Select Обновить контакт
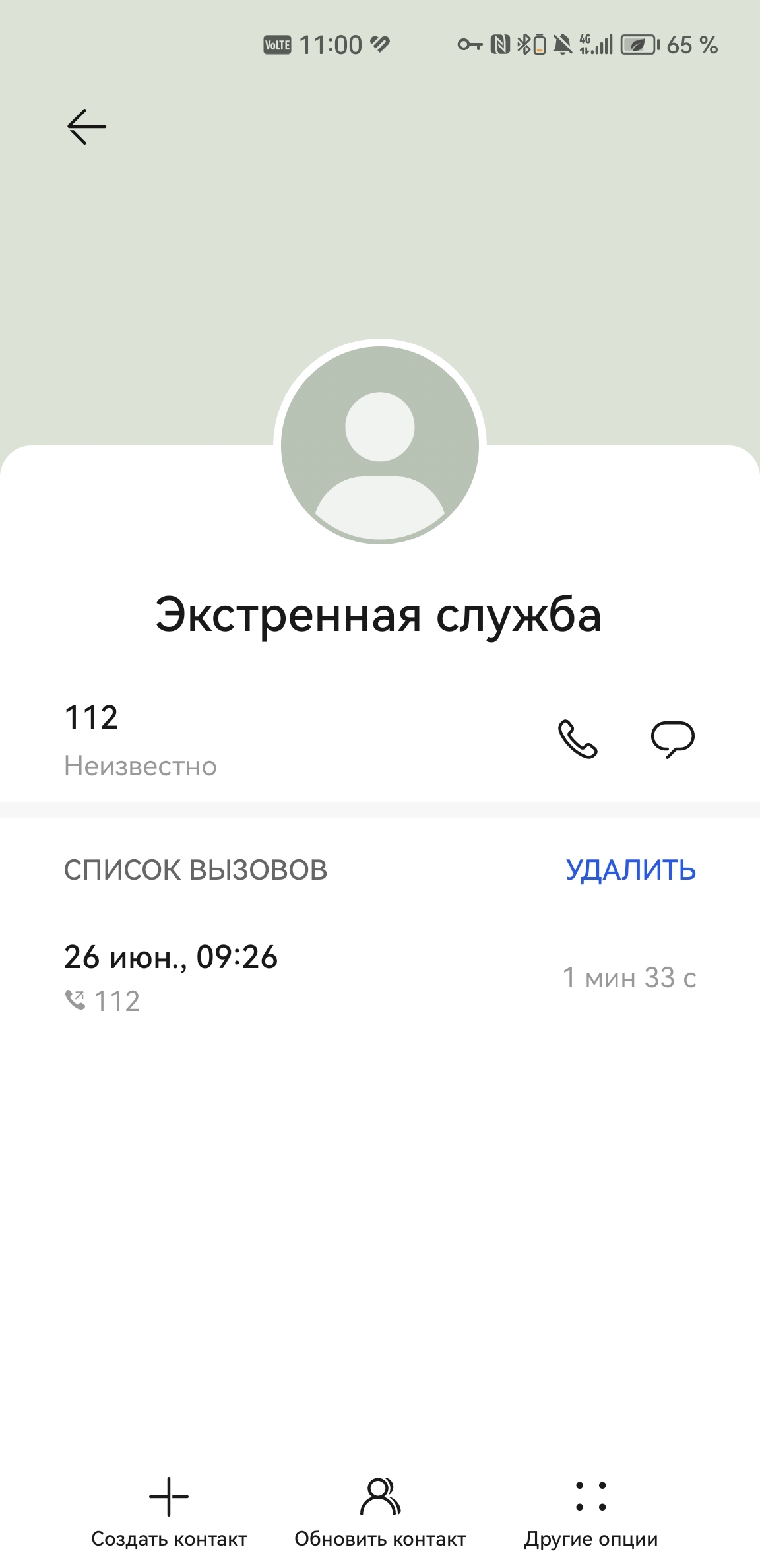 (x=380, y=1511)
